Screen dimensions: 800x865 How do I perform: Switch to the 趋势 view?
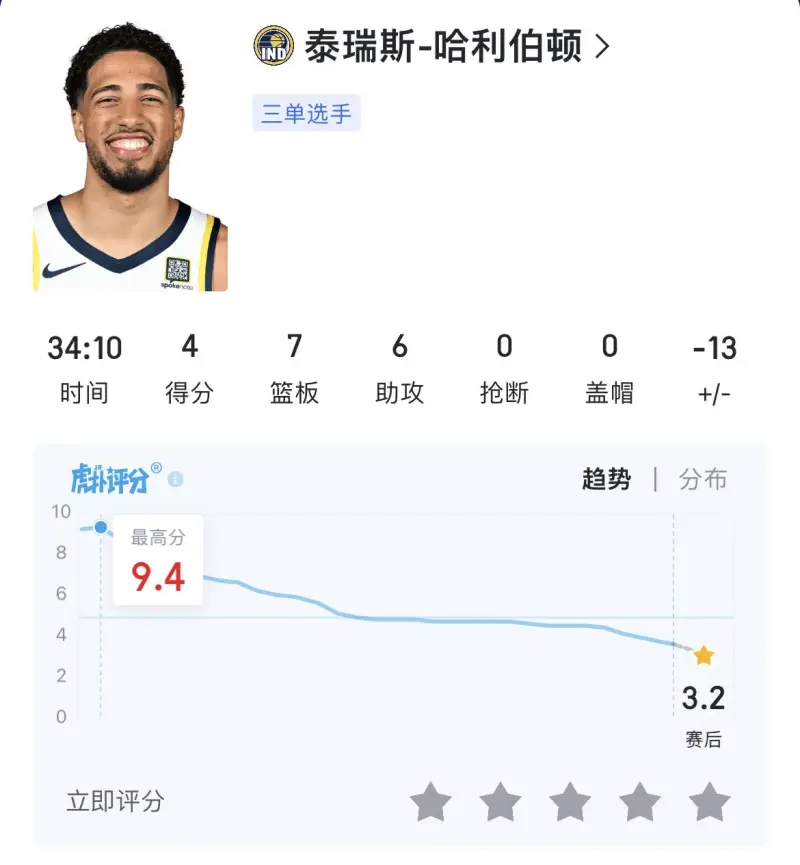[607, 479]
